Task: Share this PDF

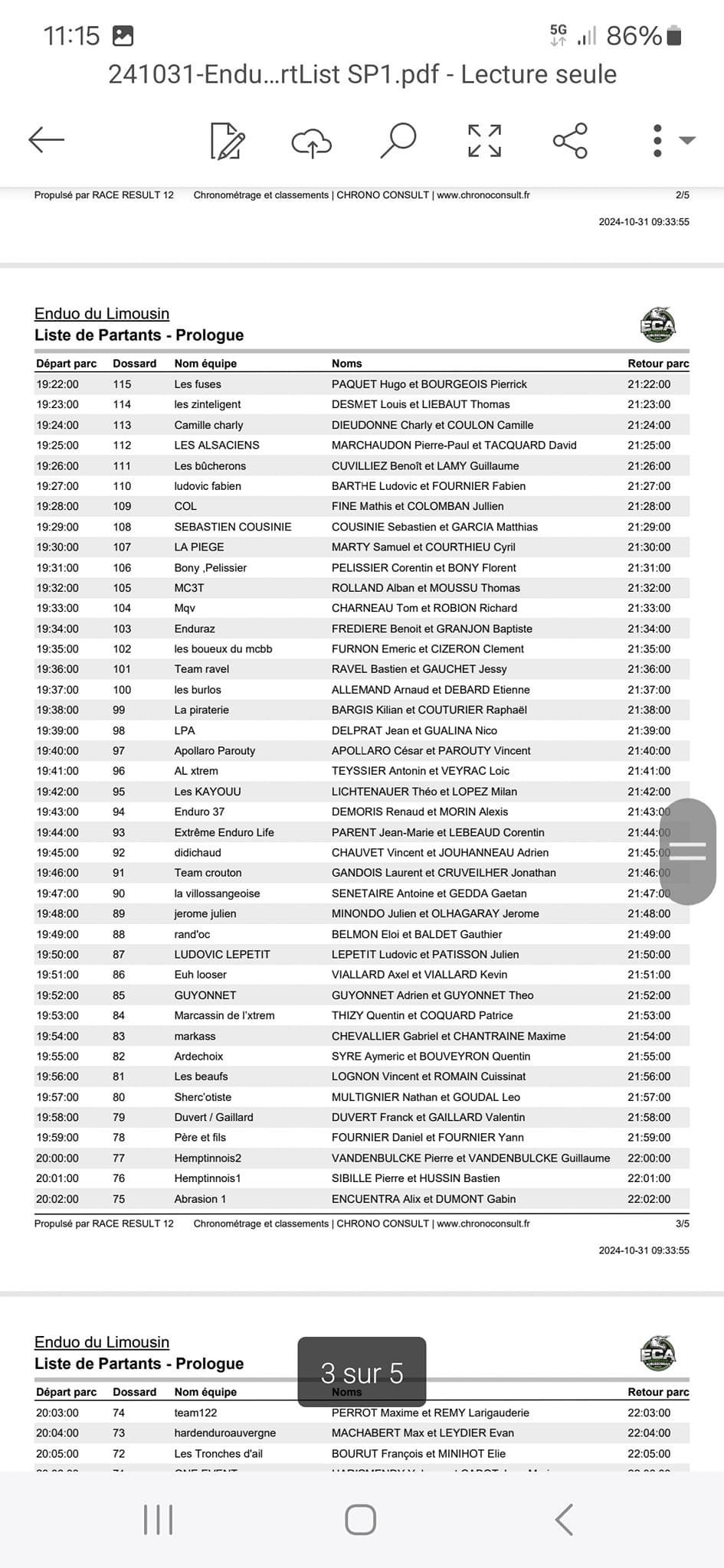Action: (x=570, y=141)
